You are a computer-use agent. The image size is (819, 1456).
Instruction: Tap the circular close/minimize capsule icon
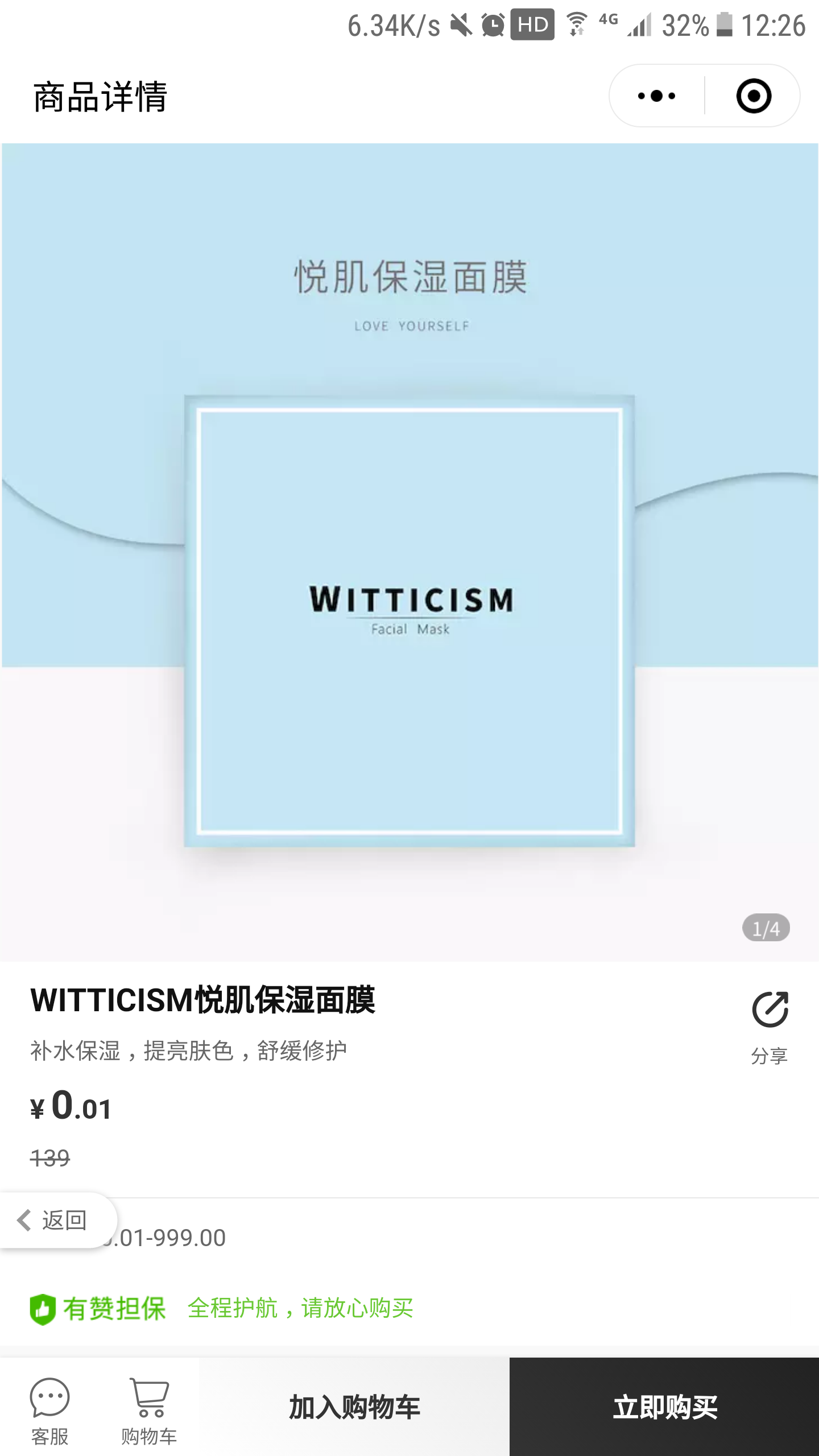[x=754, y=96]
